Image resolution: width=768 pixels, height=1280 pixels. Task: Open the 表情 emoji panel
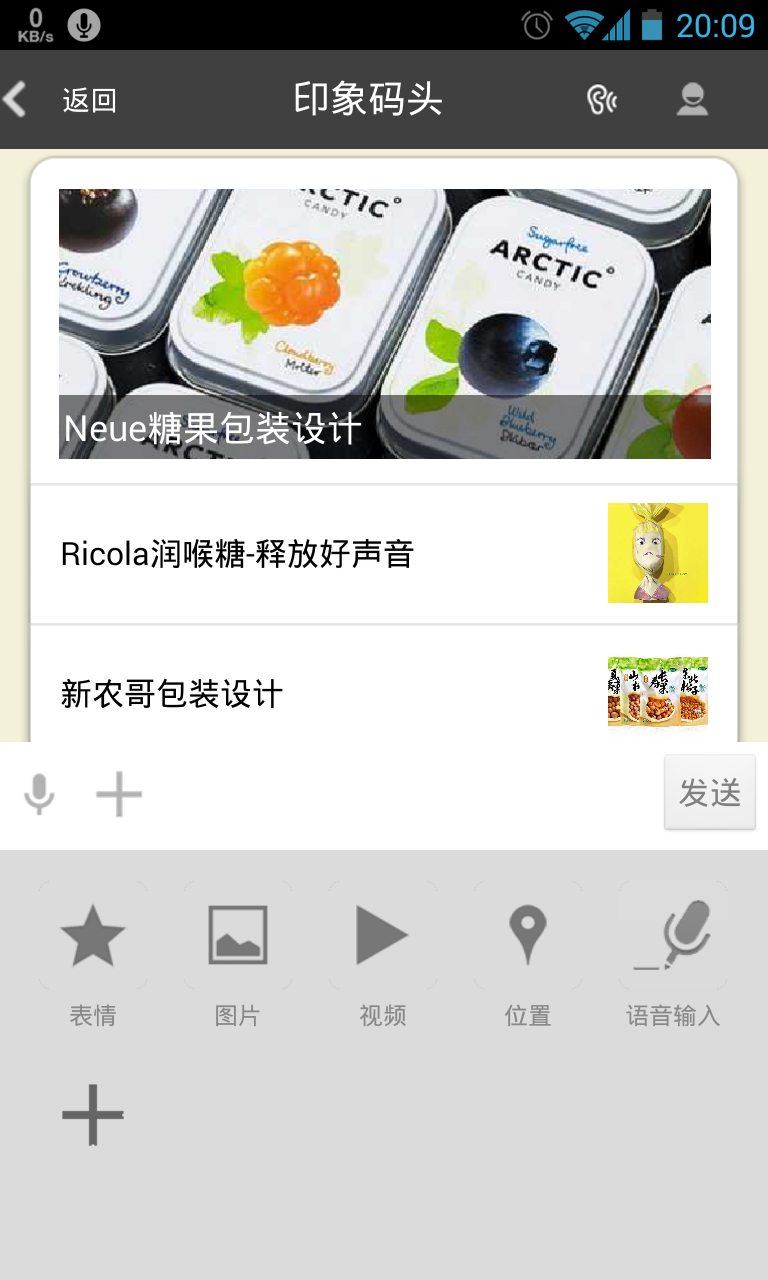coord(93,954)
